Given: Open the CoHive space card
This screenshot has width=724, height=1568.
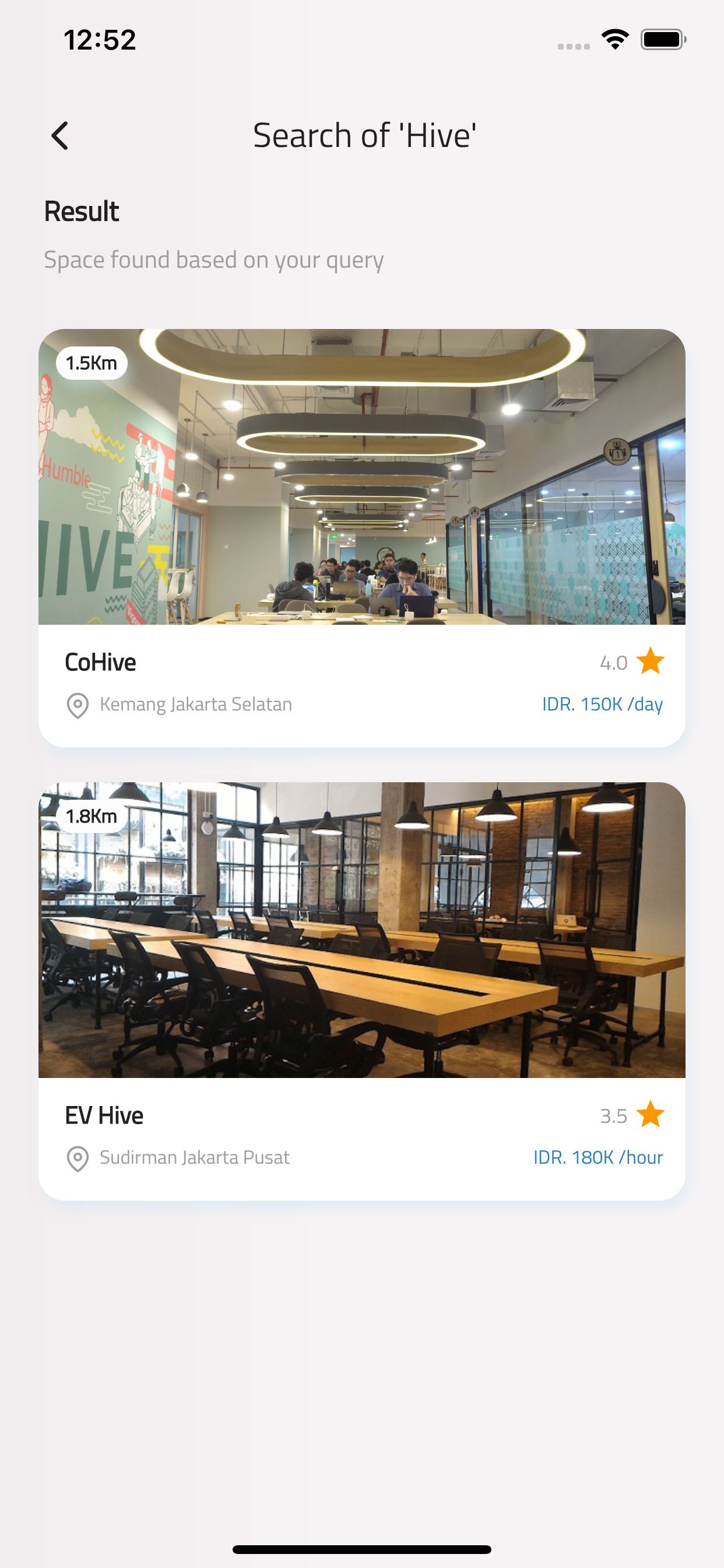Looking at the screenshot, I should [x=361, y=537].
